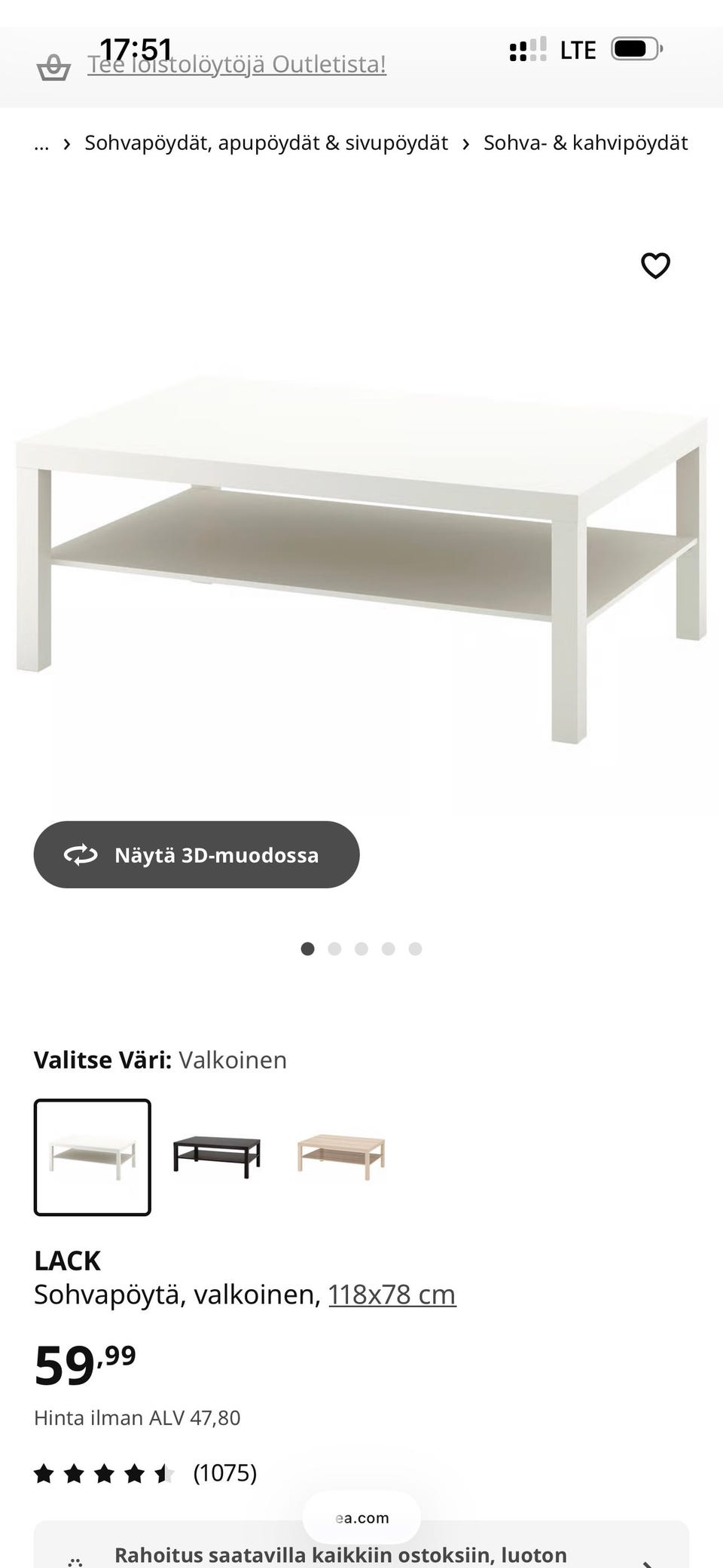Open the Sohva- & kahvipöydät category
This screenshot has width=723, height=1568.
click(x=586, y=142)
